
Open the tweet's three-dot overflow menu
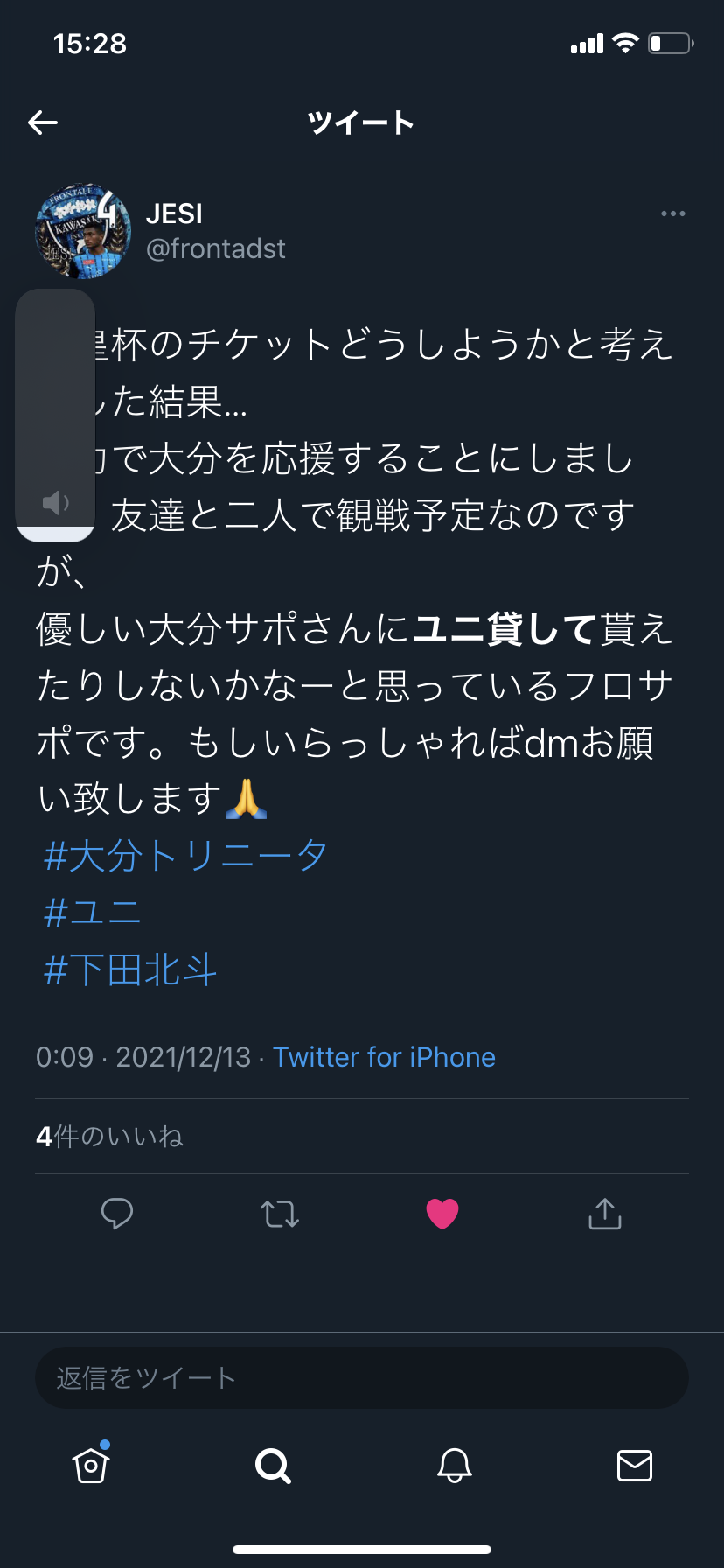point(672,213)
